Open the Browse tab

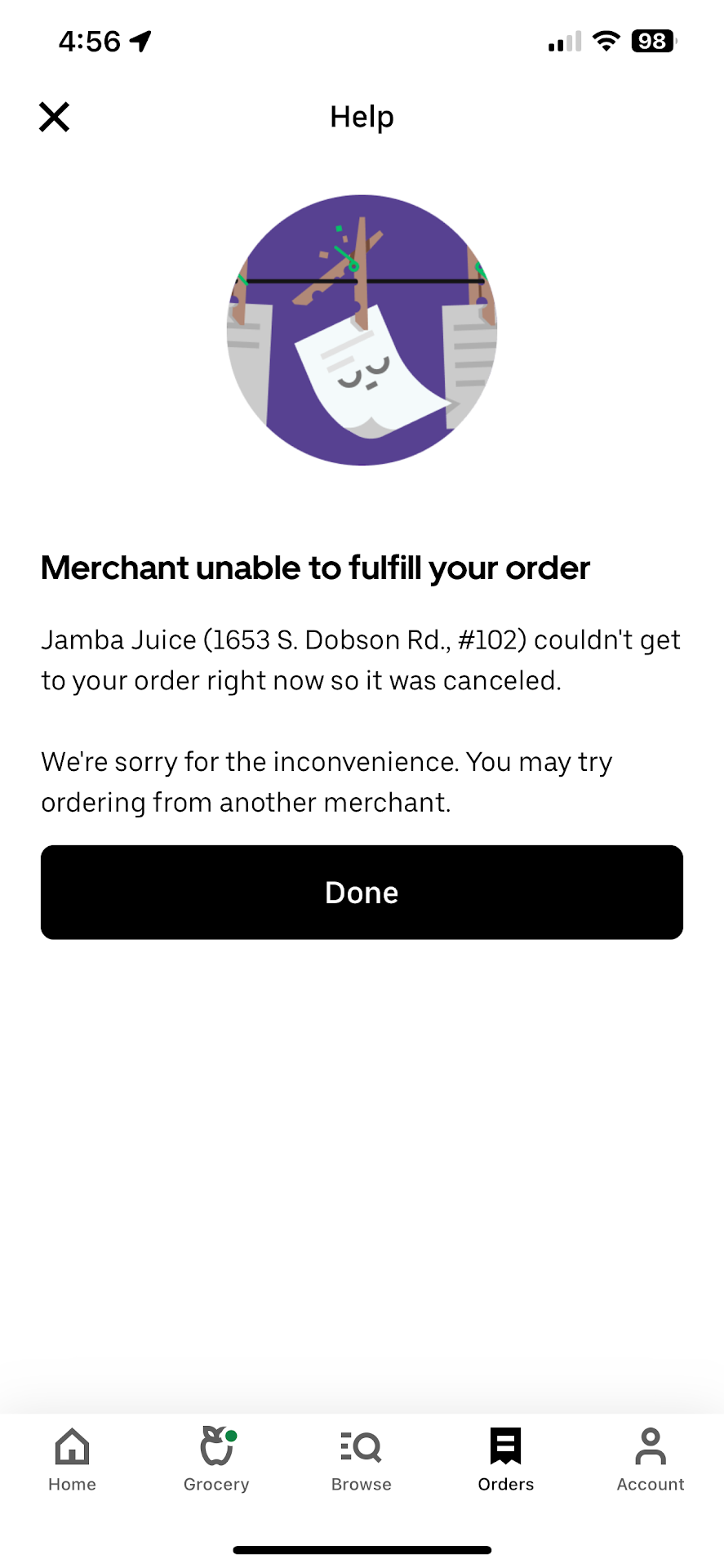click(x=362, y=1459)
